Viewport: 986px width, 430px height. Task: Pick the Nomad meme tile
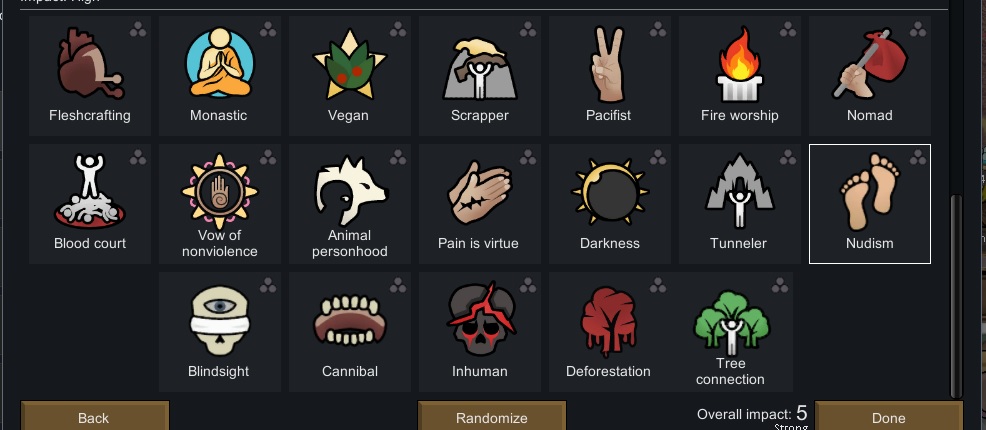tap(870, 75)
